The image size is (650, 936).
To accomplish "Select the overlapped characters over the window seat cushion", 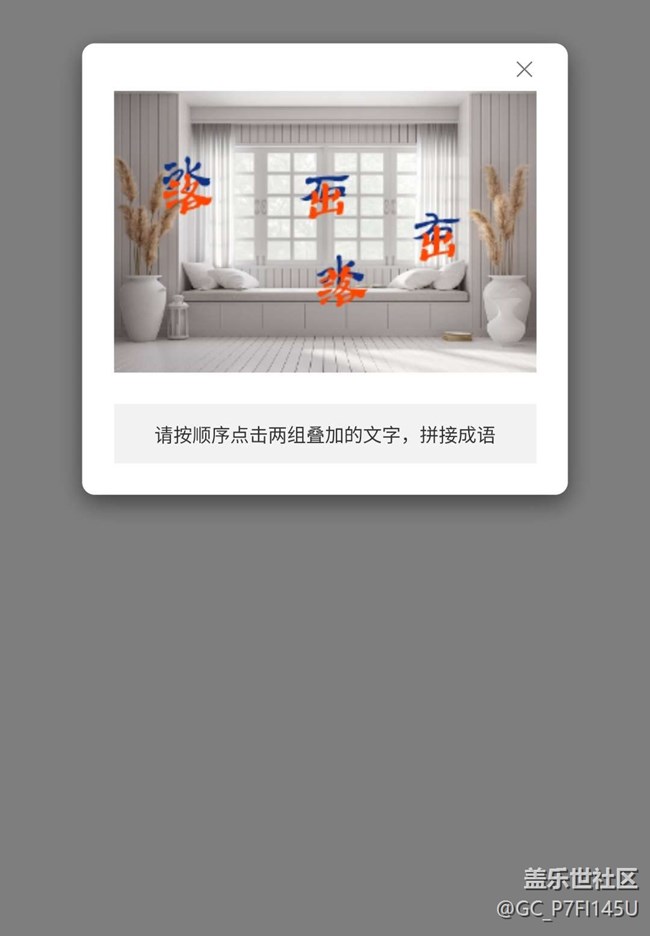I will pos(342,281).
